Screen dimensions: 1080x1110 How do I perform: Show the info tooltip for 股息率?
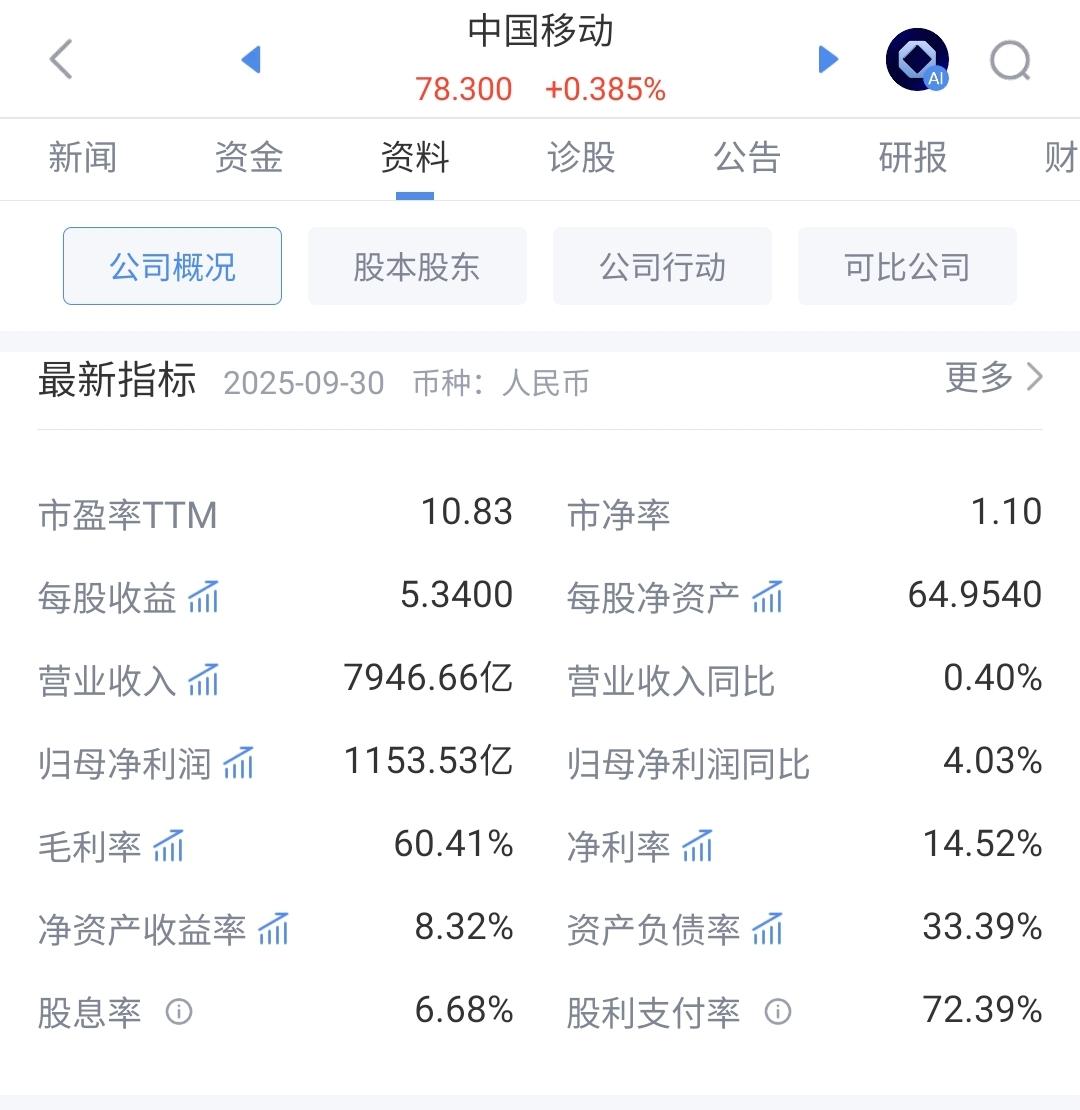180,1013
